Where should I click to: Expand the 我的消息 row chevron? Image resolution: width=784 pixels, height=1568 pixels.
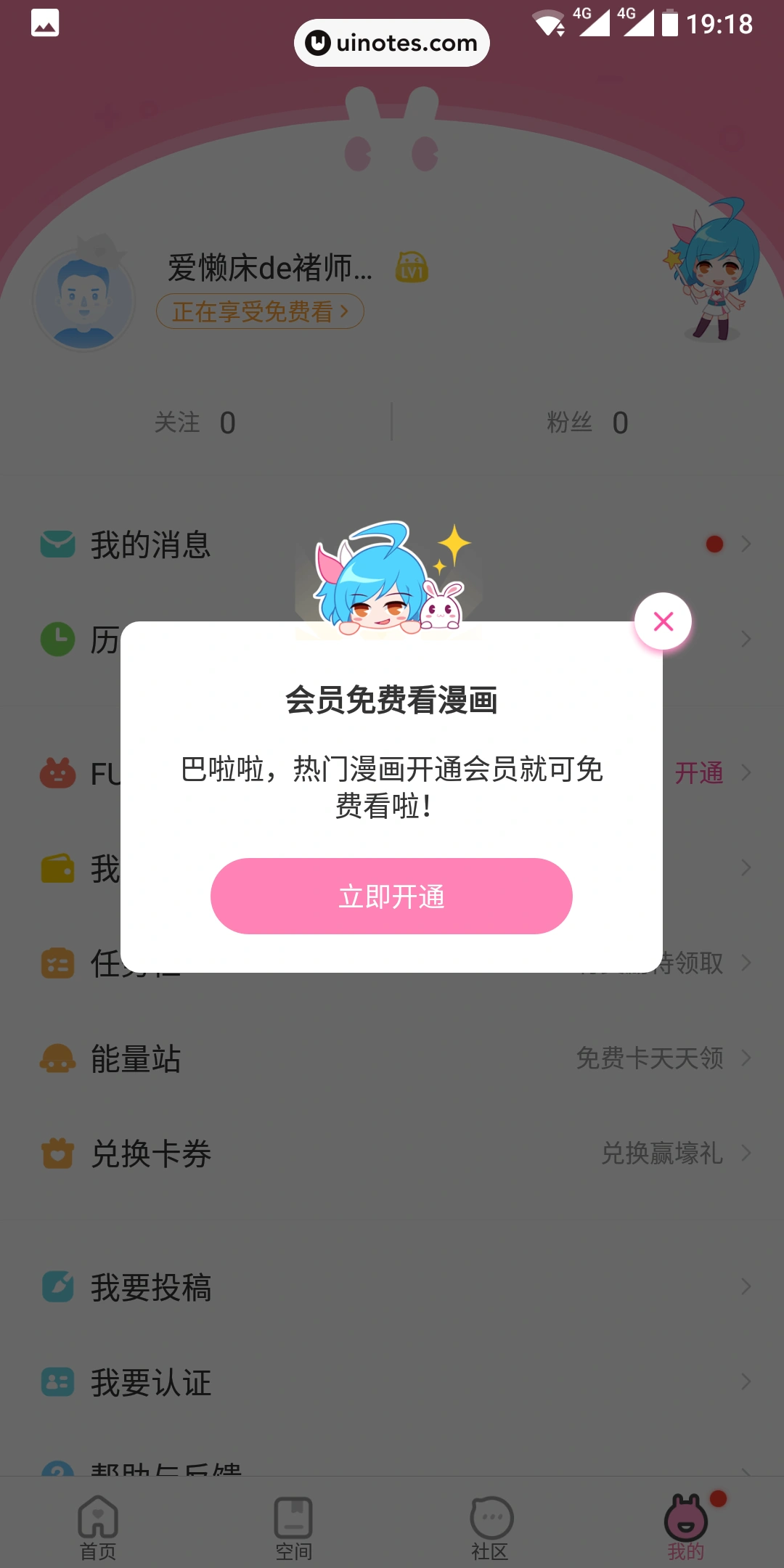click(747, 545)
